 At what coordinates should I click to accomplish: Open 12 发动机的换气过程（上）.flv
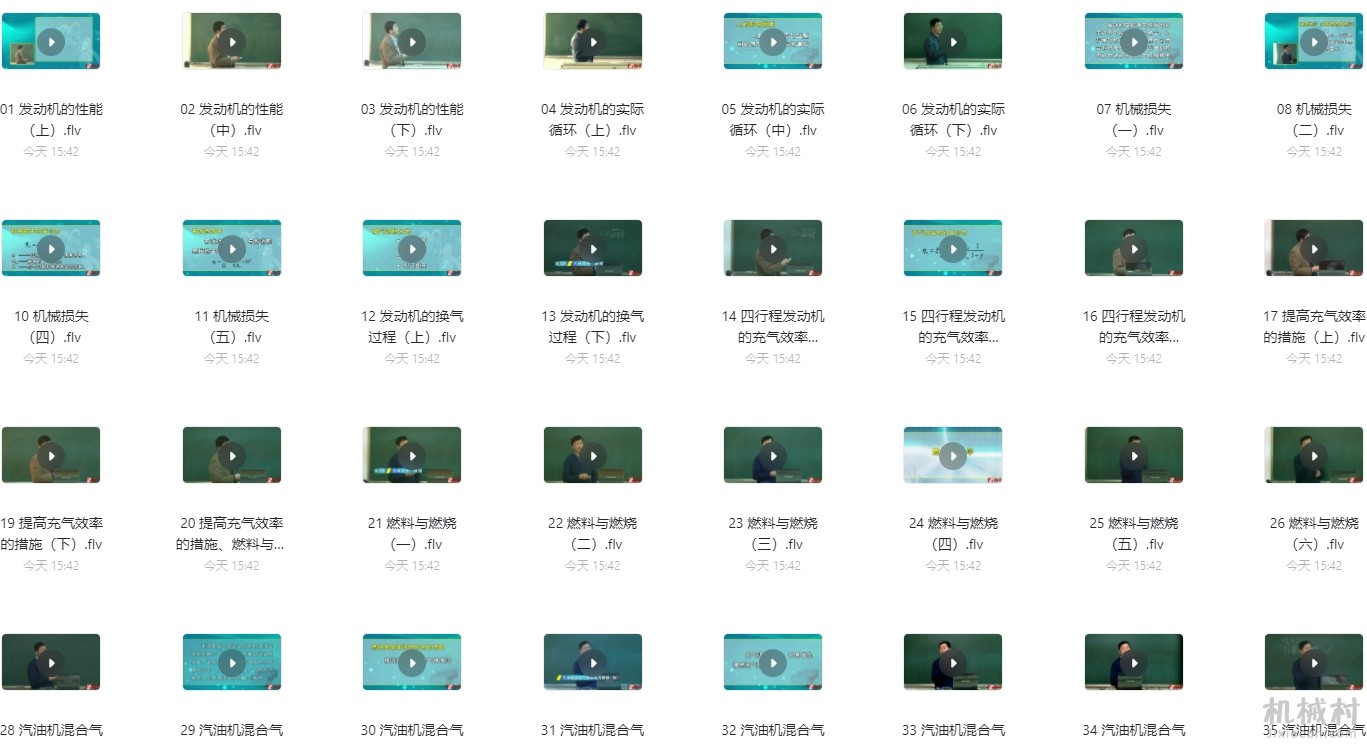tap(412, 248)
